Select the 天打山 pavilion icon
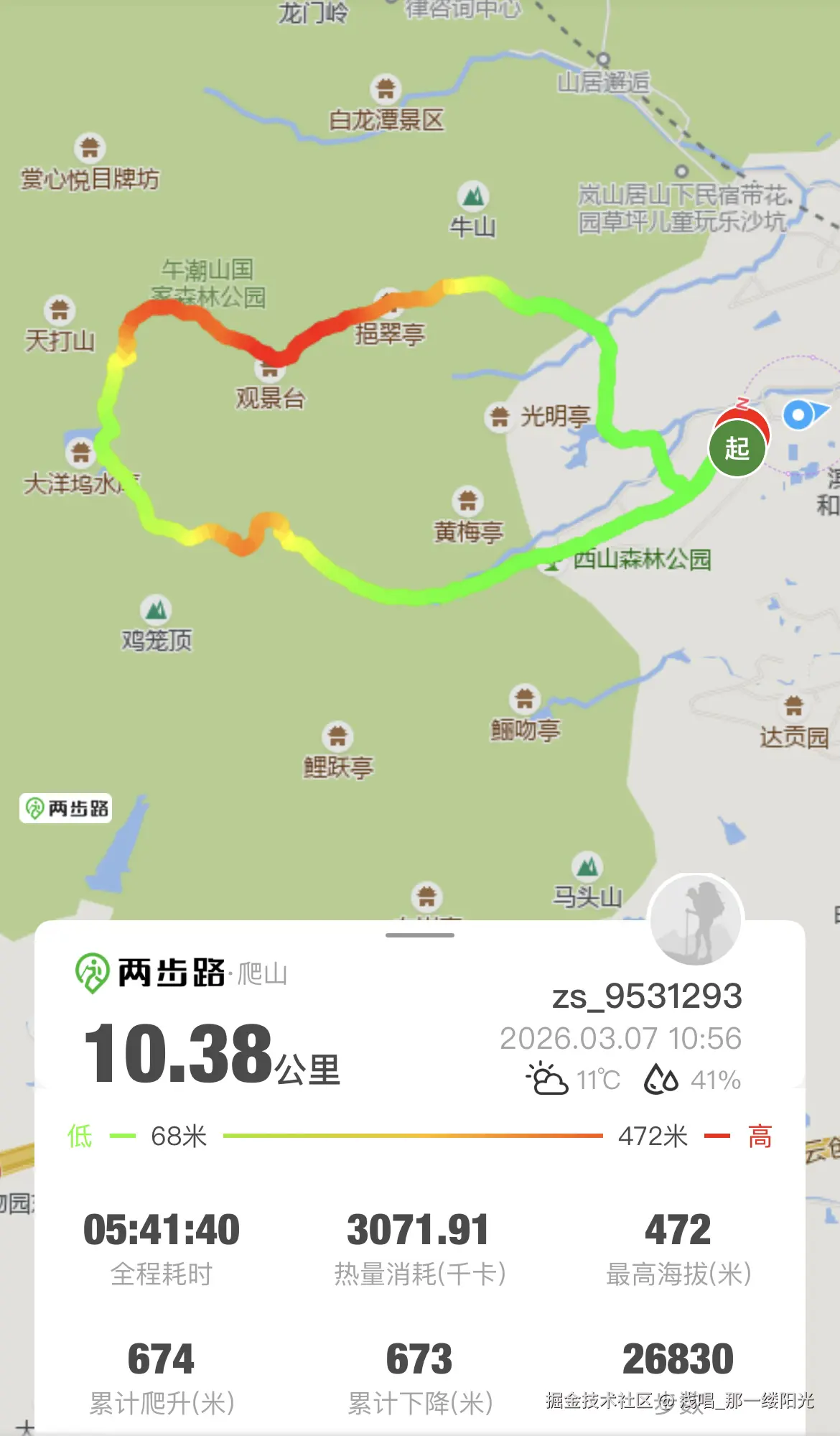This screenshot has height=1436, width=840. (x=61, y=311)
